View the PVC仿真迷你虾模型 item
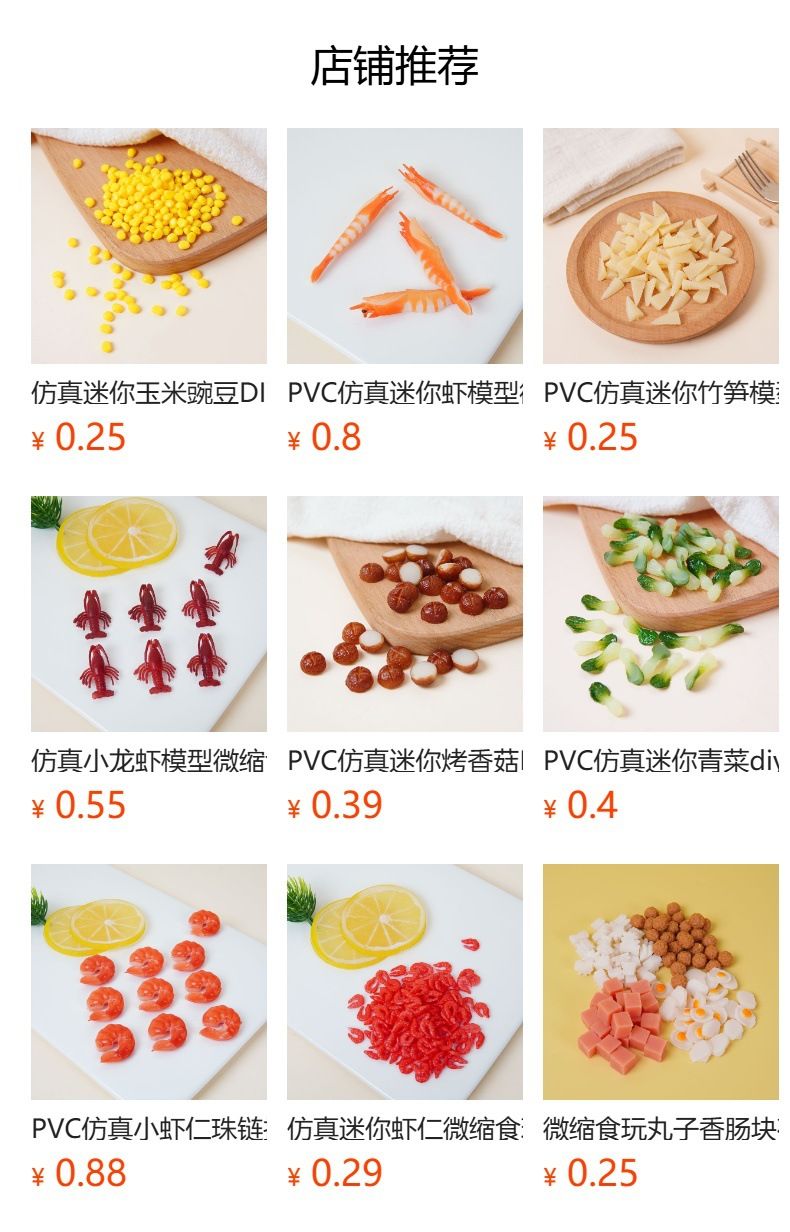Image resolution: width=790 pixels, height=1232 pixels. (404, 246)
